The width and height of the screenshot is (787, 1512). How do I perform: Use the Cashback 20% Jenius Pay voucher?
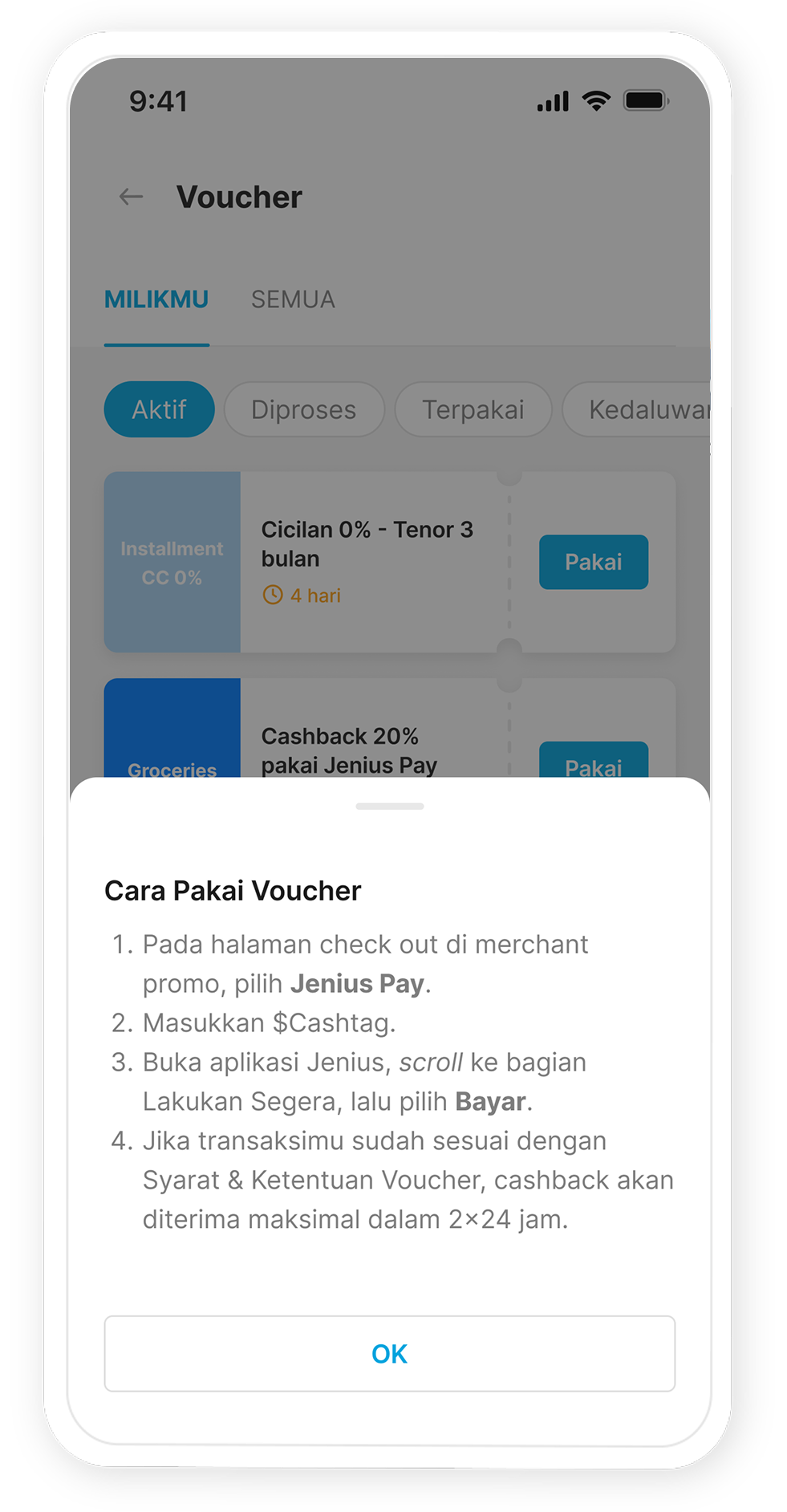pos(593,762)
